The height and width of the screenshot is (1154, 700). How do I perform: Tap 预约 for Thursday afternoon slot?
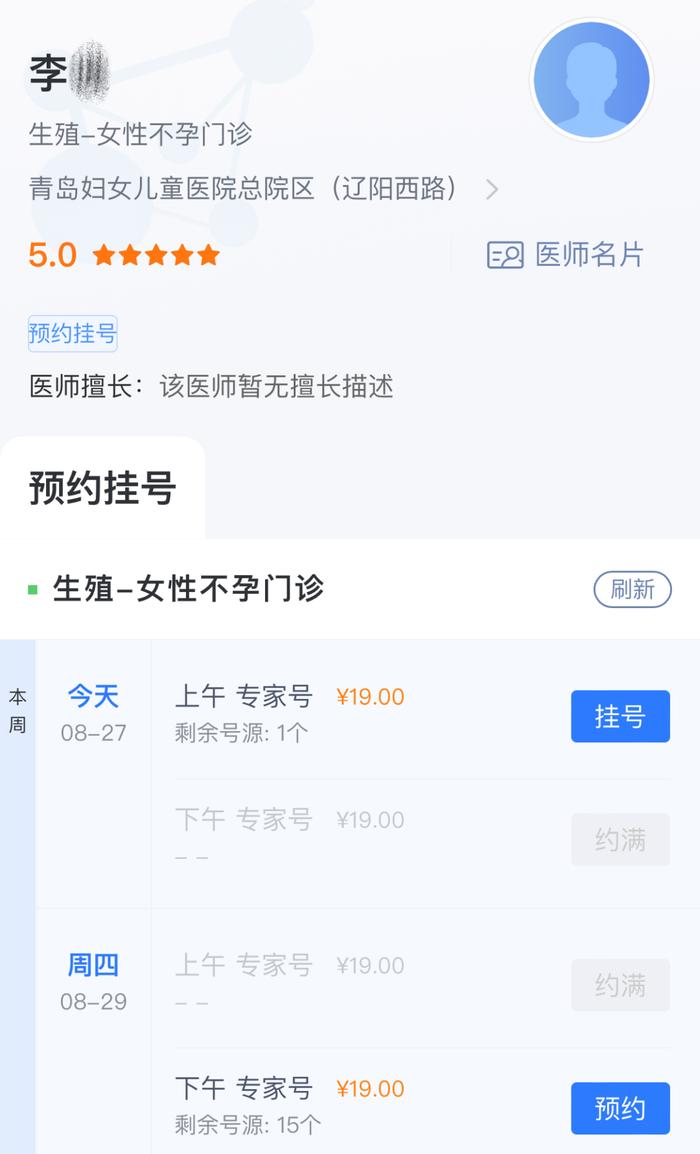620,1108
